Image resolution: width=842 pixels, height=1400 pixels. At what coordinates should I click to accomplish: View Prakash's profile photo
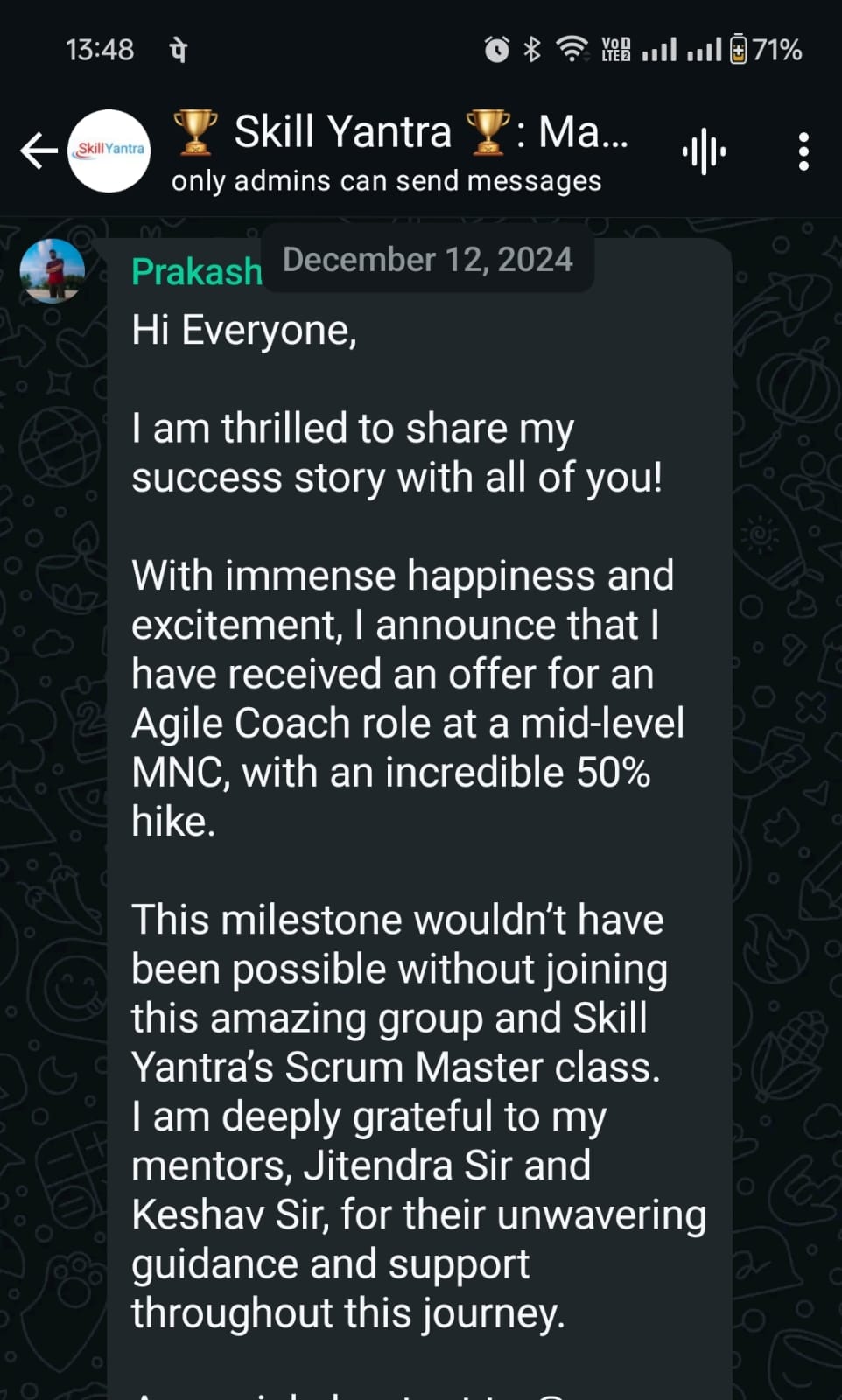click(53, 270)
